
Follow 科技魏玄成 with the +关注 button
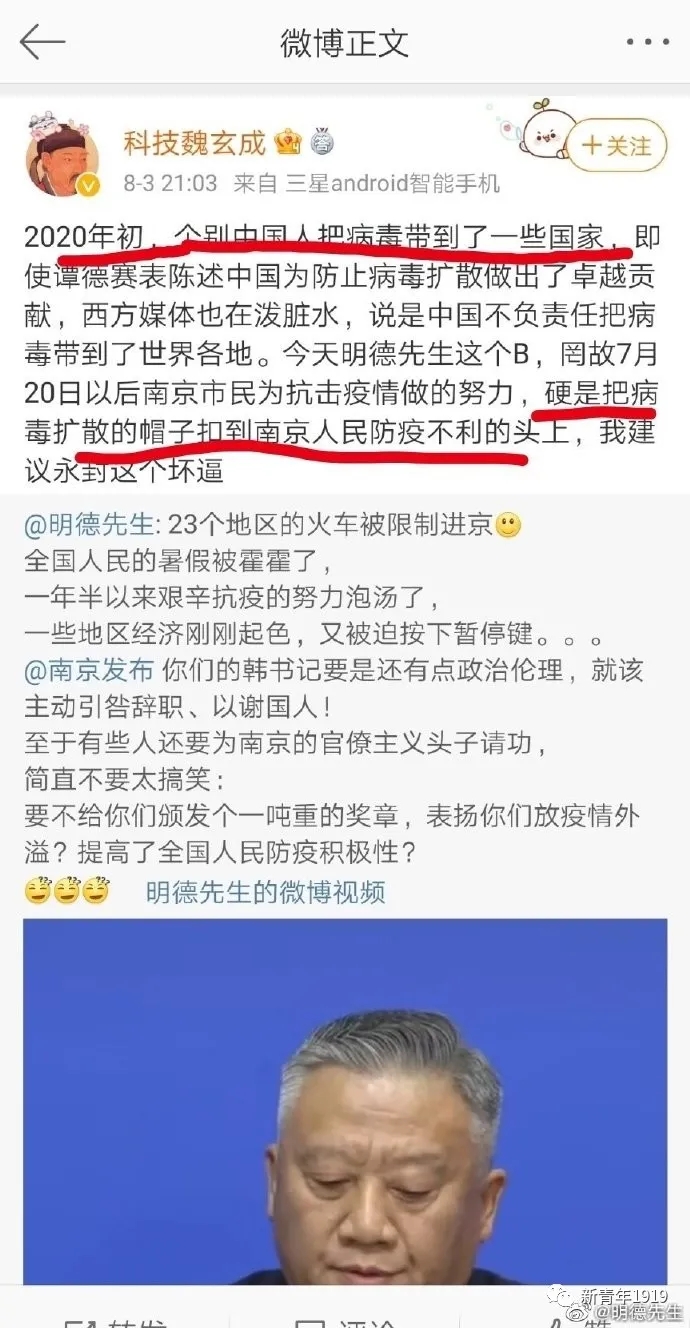click(616, 146)
